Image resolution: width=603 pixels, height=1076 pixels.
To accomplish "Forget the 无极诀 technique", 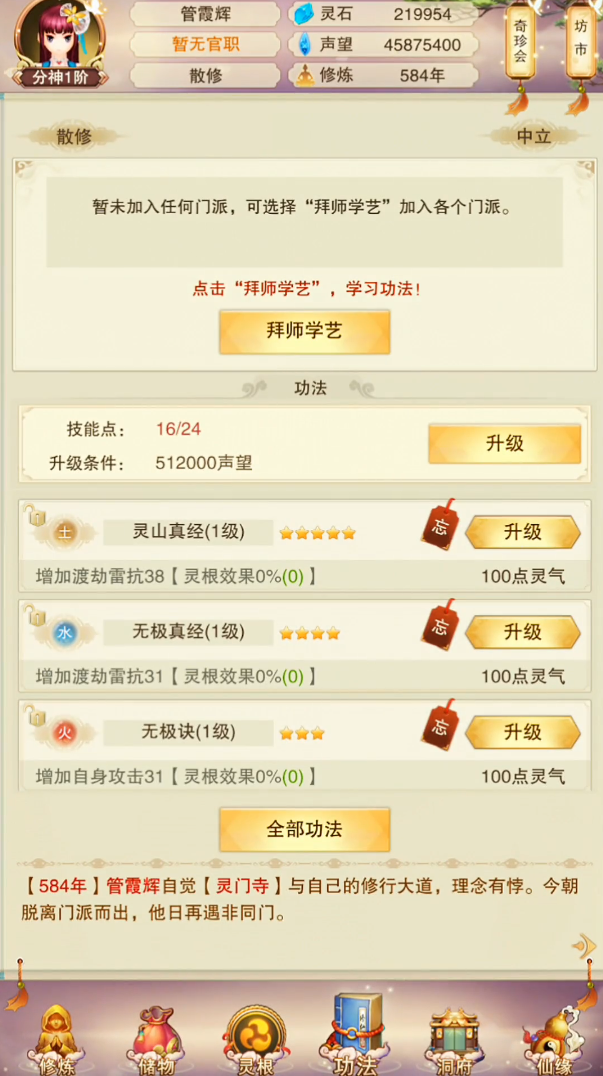I will (438, 727).
